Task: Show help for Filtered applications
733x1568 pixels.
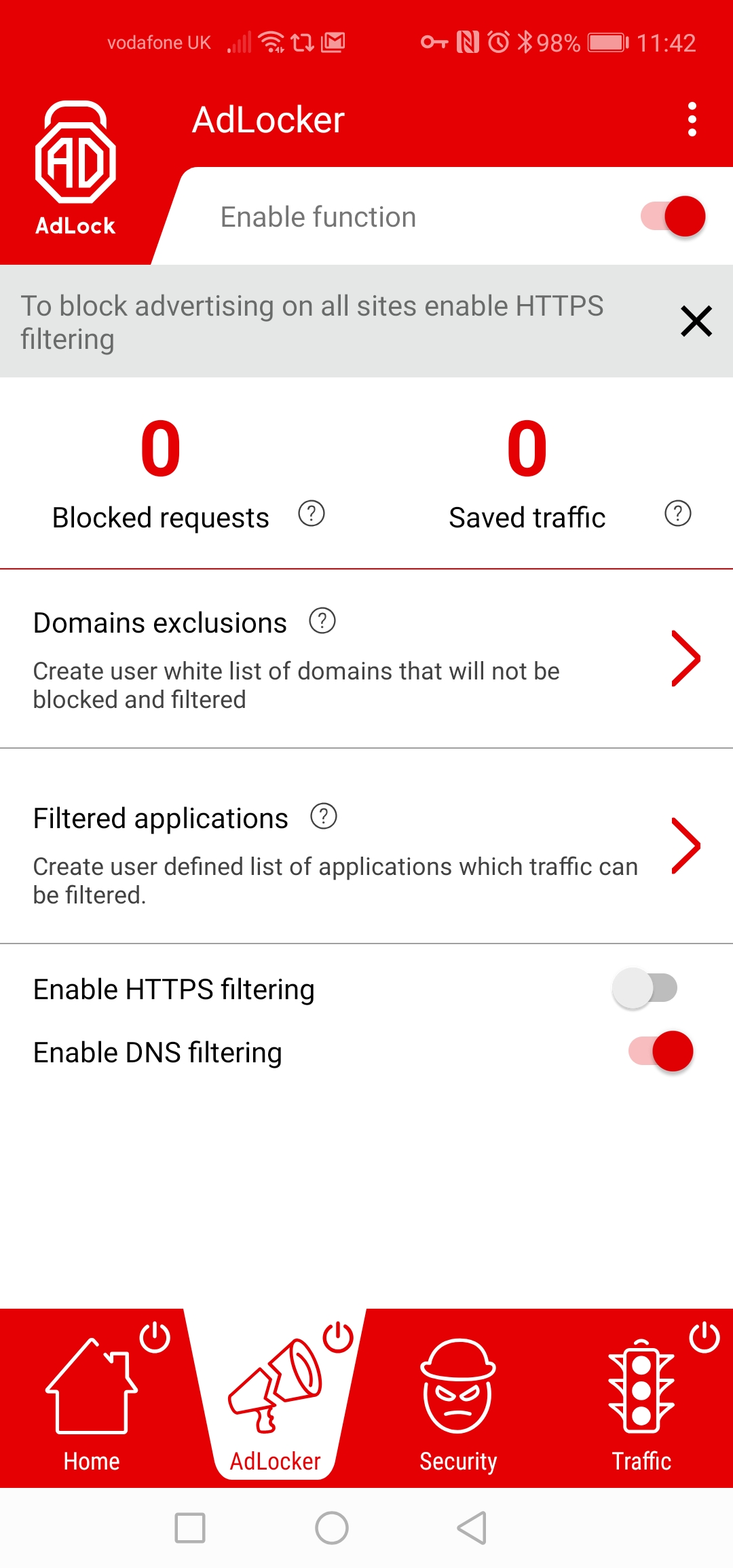Action: [x=324, y=816]
